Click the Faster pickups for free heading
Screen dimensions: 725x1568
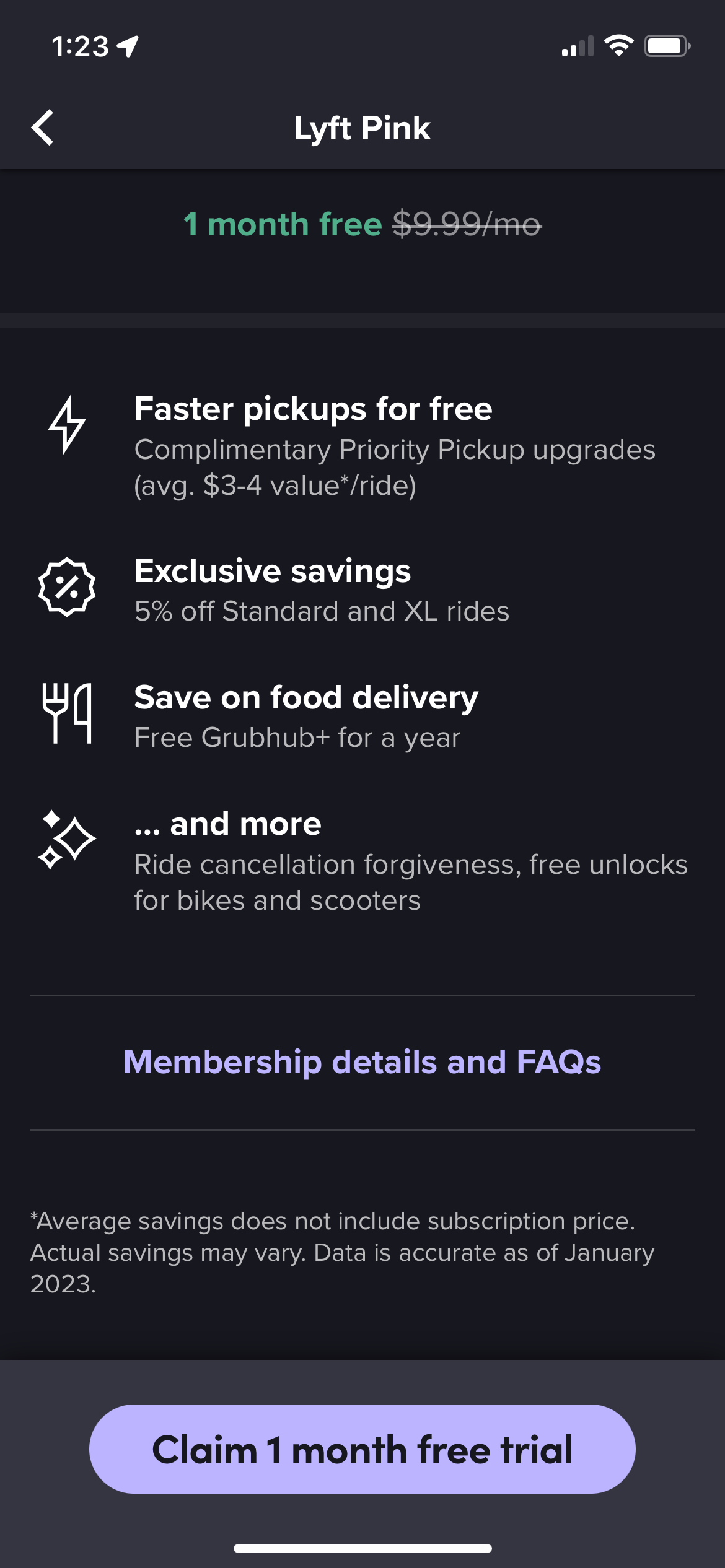[x=314, y=409]
